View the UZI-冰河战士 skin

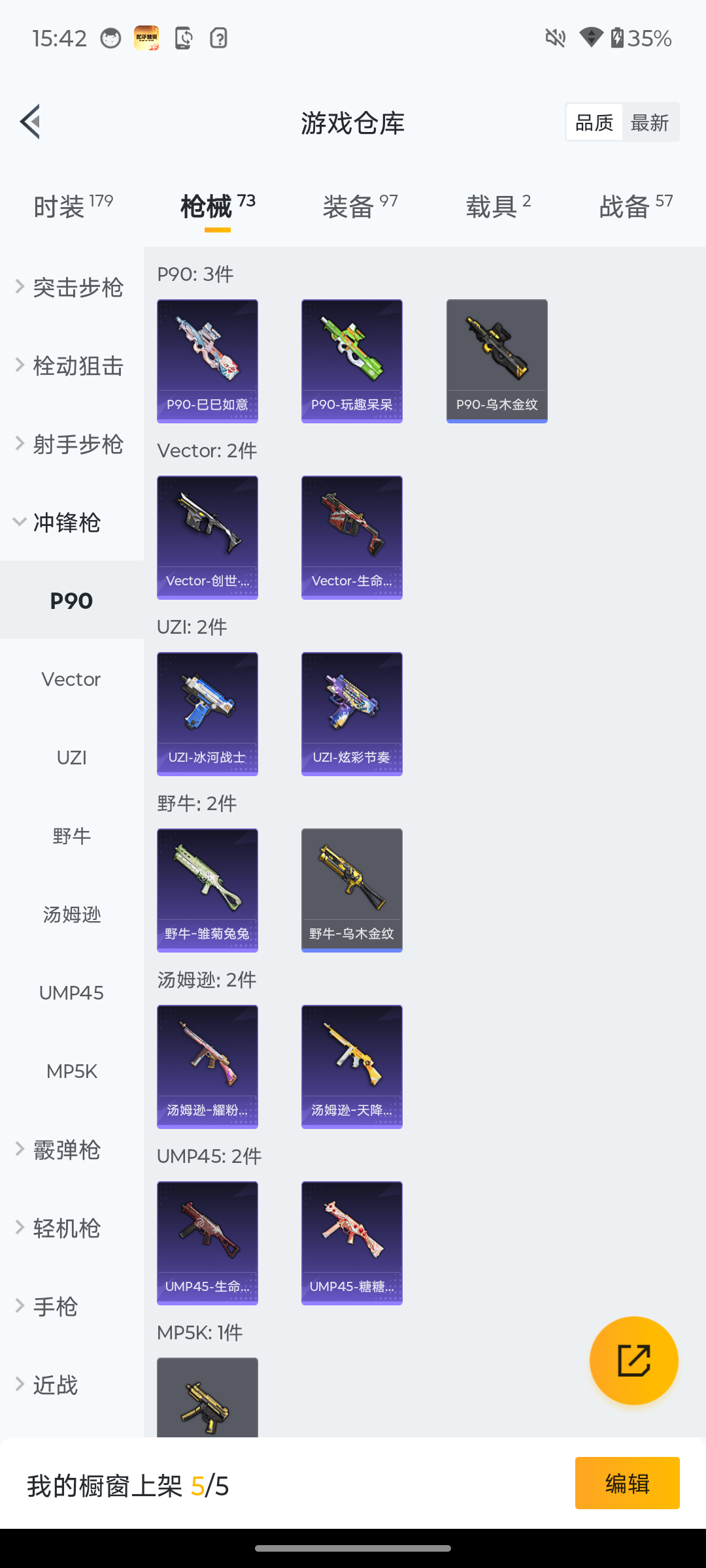(x=207, y=714)
